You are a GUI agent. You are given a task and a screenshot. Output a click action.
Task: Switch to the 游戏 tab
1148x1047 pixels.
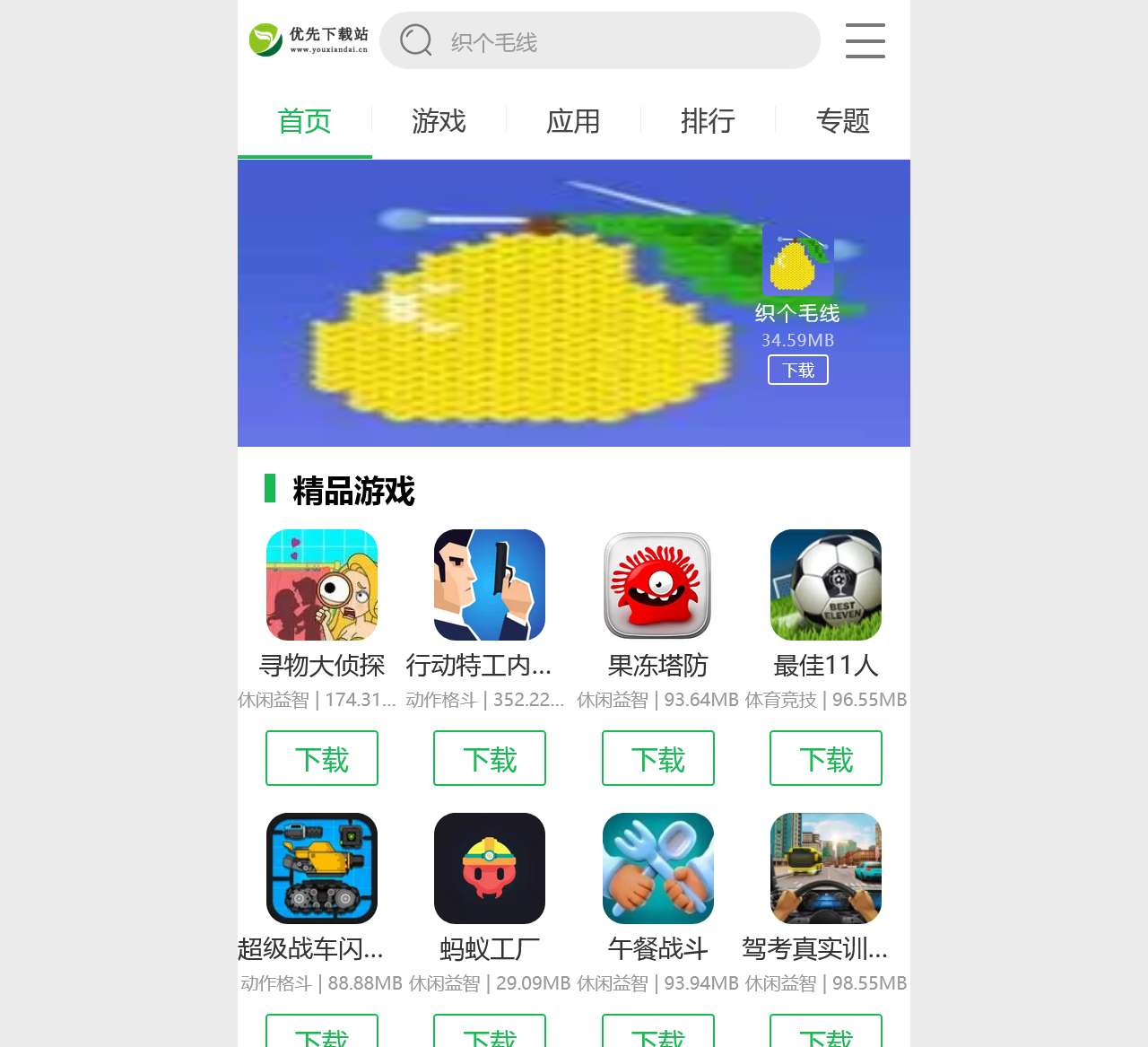[x=439, y=121]
